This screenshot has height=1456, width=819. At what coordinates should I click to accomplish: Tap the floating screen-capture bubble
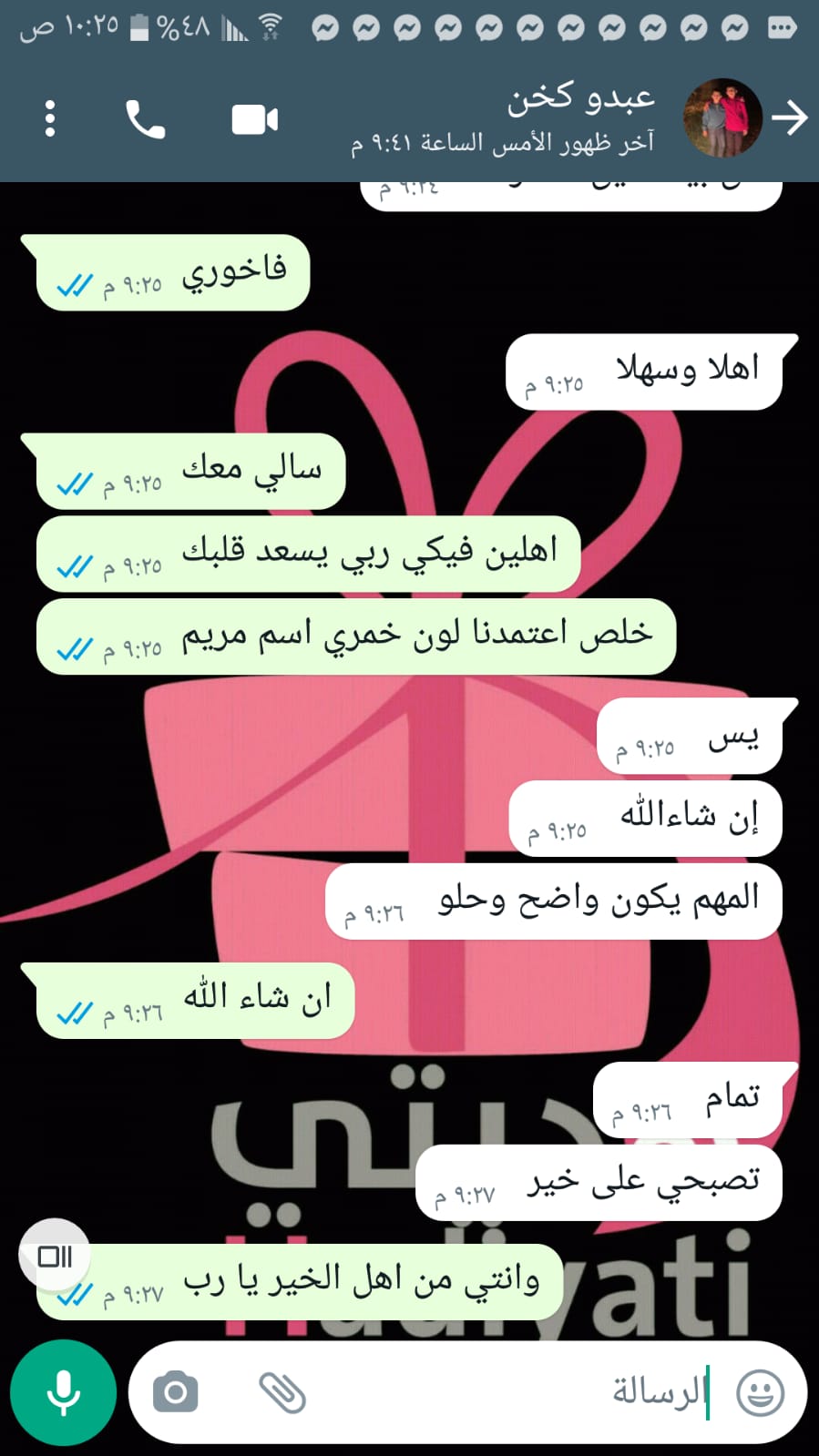pos(55,1257)
